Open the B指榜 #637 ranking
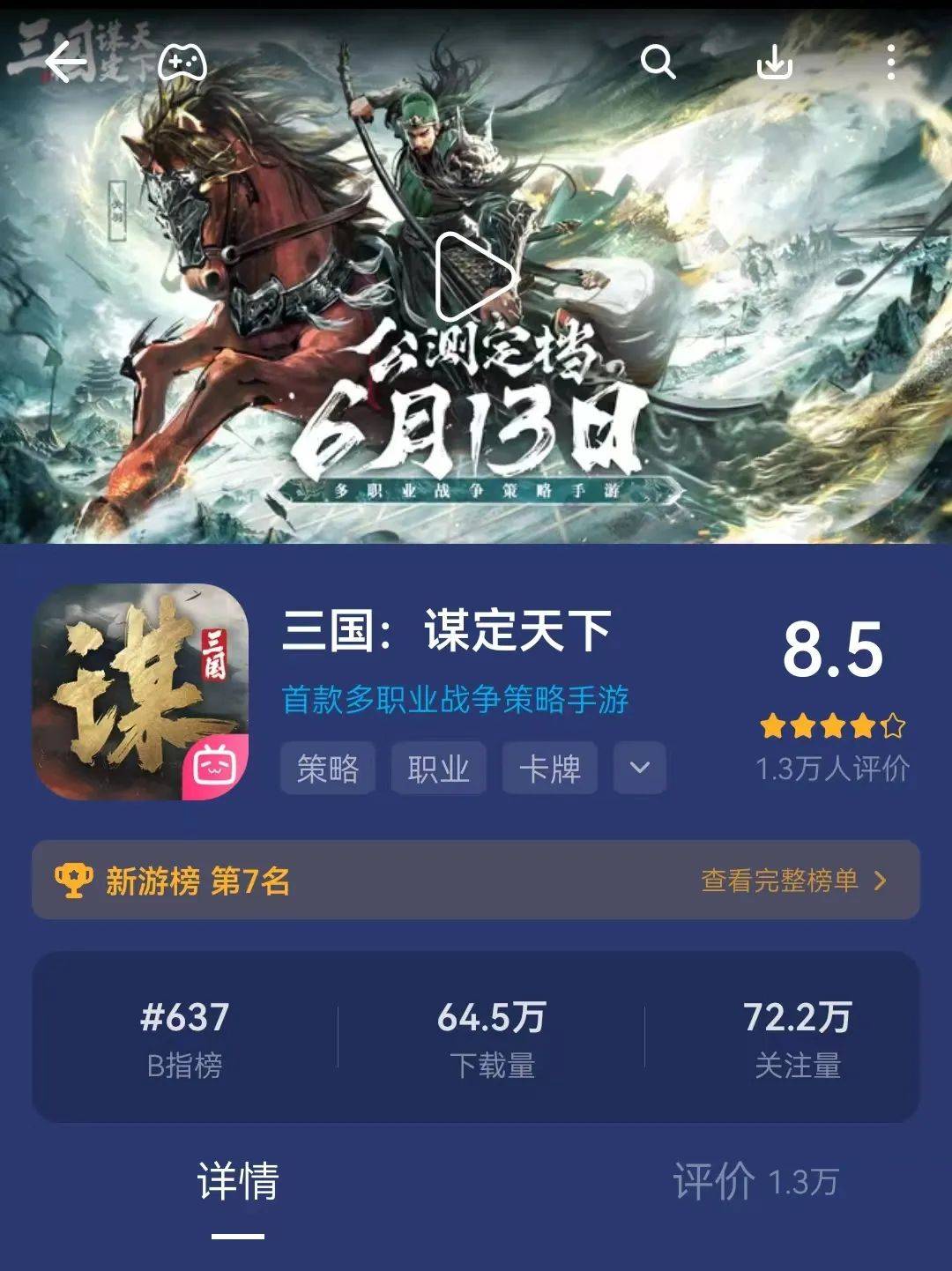 (x=184, y=1037)
